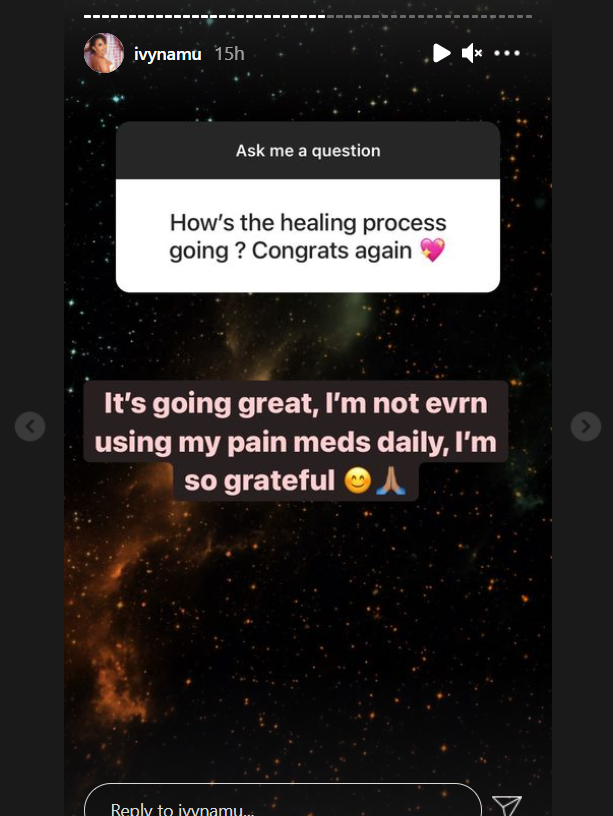
Task: Open the ivynamu username link
Action: 167,54
